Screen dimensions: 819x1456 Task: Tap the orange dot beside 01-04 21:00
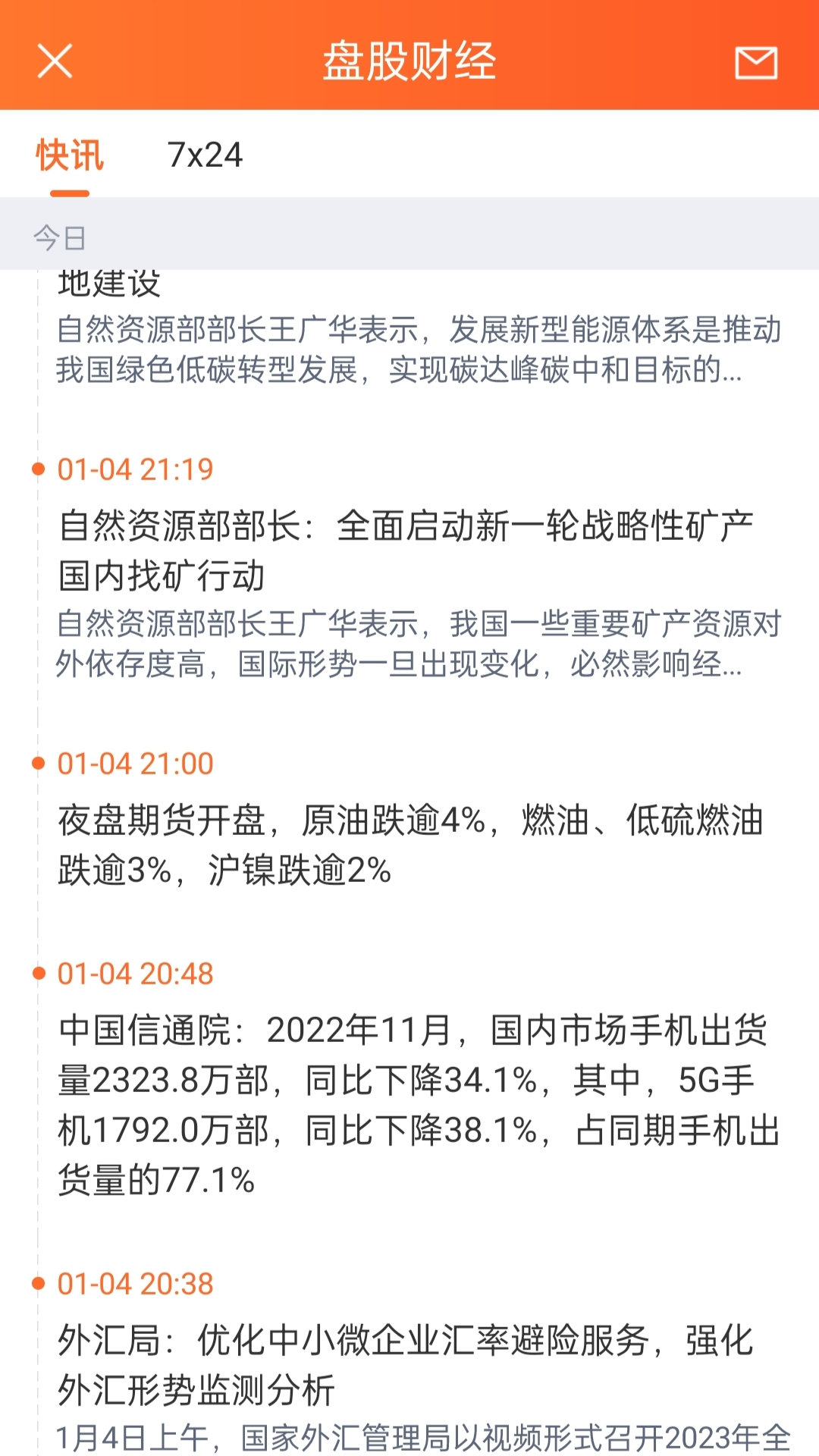point(37,764)
